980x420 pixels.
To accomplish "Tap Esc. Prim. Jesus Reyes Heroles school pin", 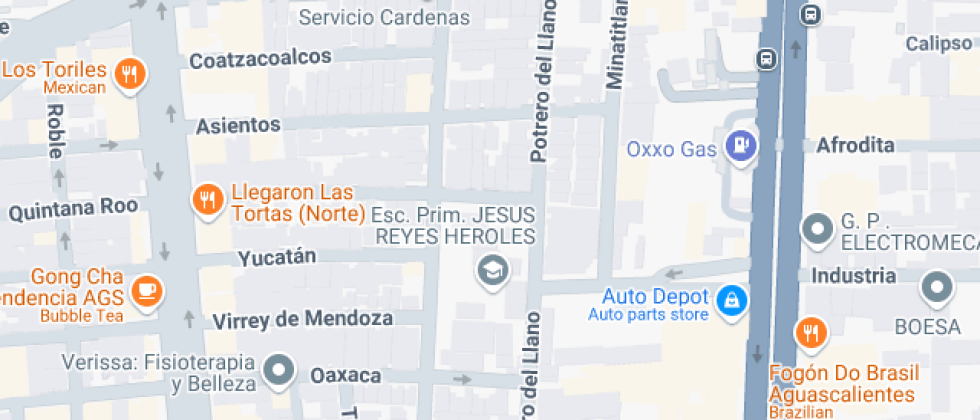I will pyautogui.click(x=491, y=269).
